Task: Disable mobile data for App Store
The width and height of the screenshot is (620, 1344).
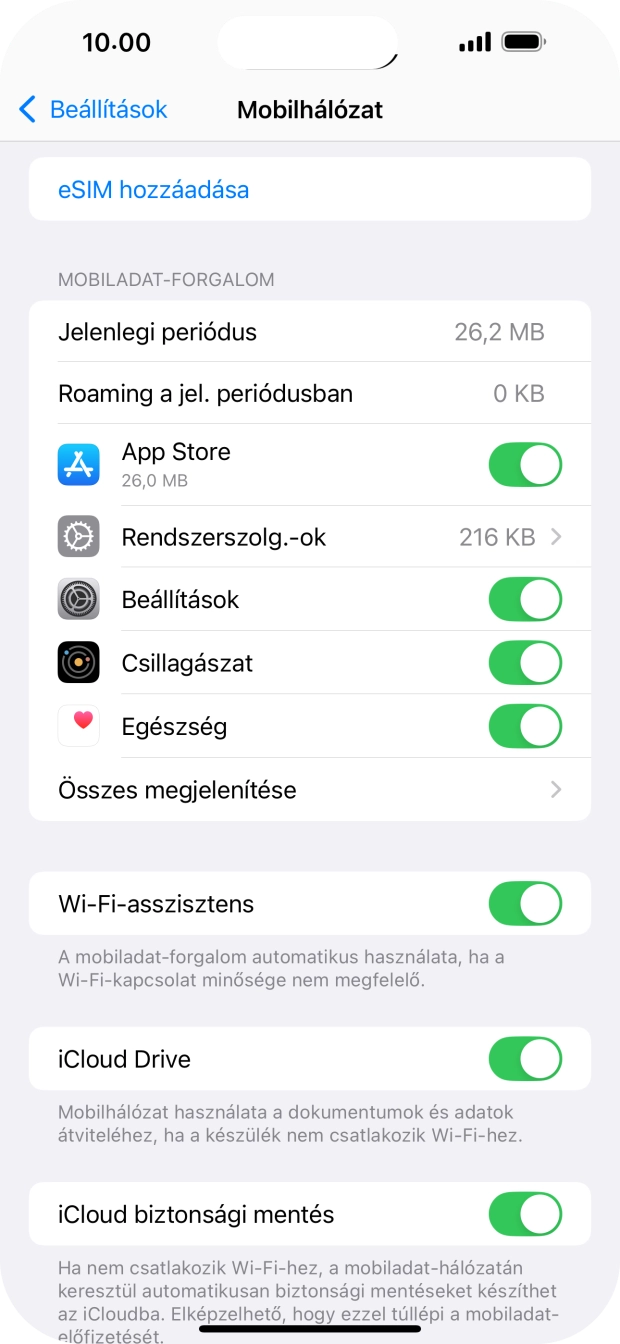Action: pos(524,465)
